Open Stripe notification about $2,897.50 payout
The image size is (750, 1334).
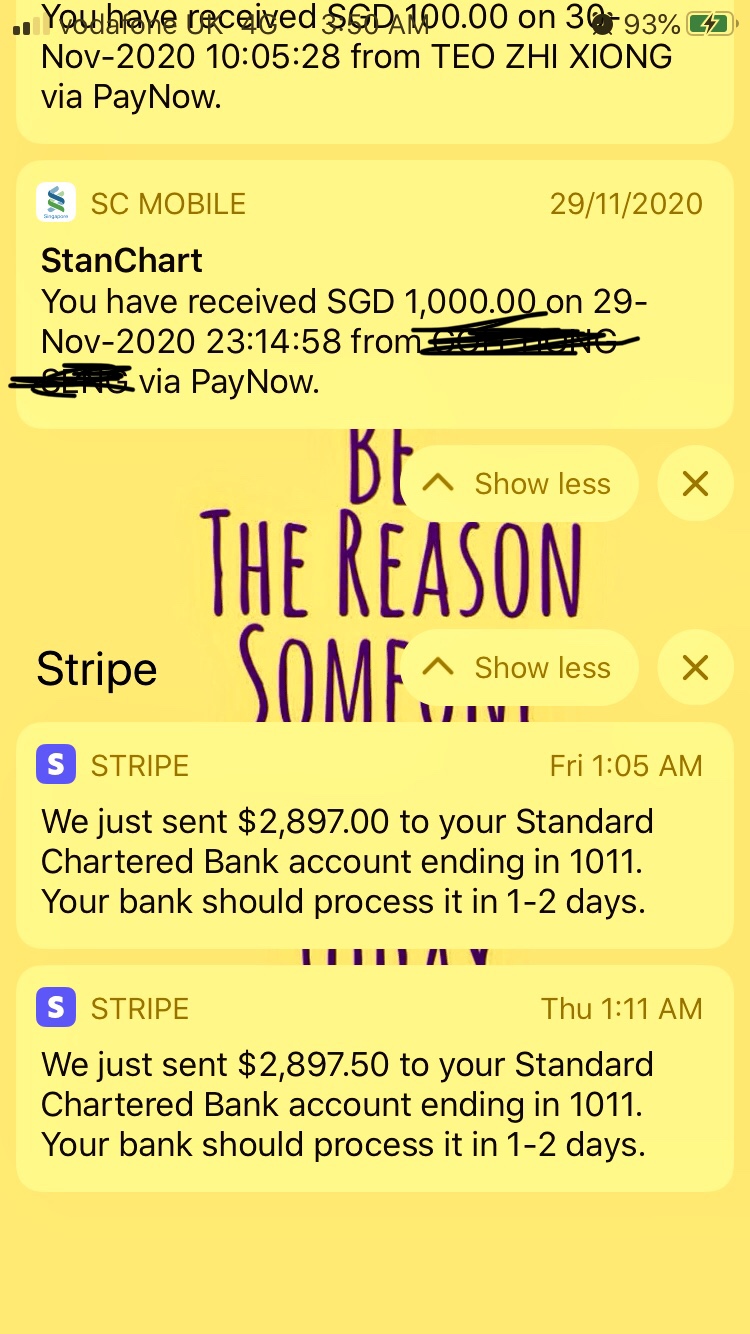[374, 1078]
